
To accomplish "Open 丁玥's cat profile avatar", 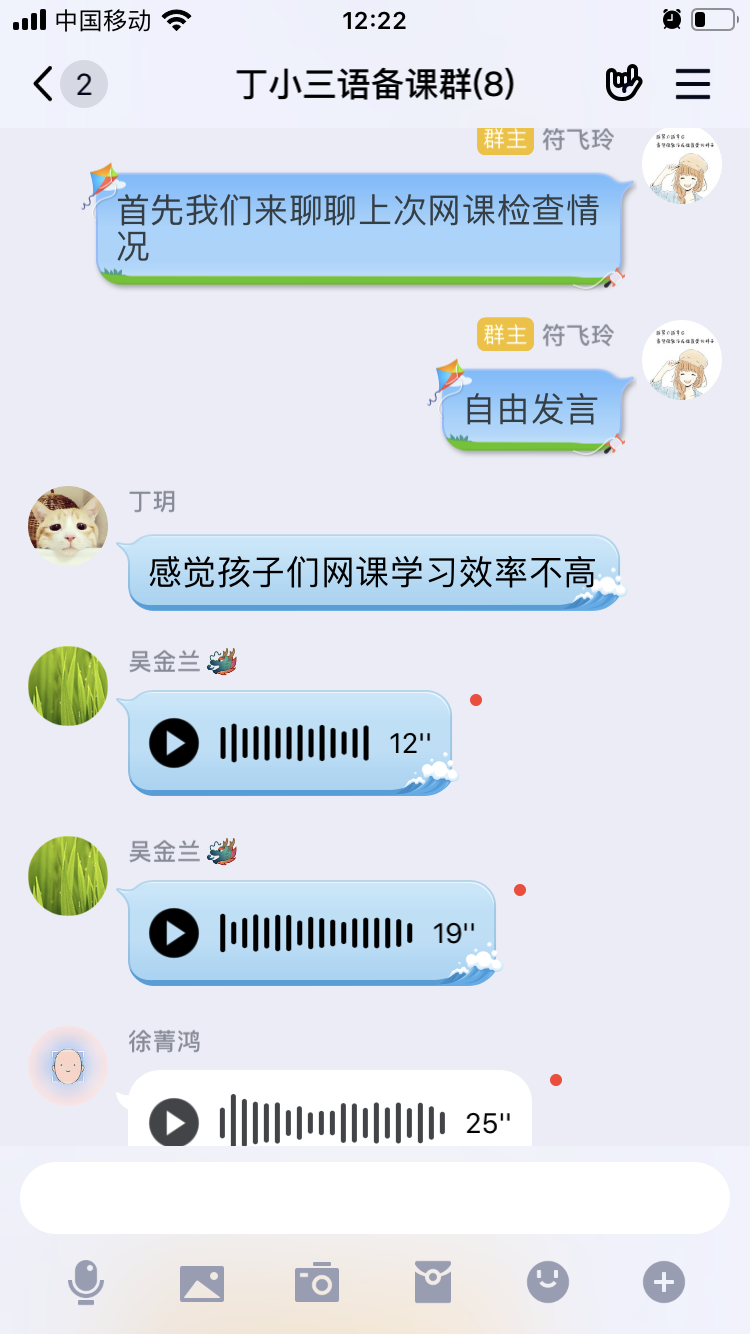I will (68, 525).
